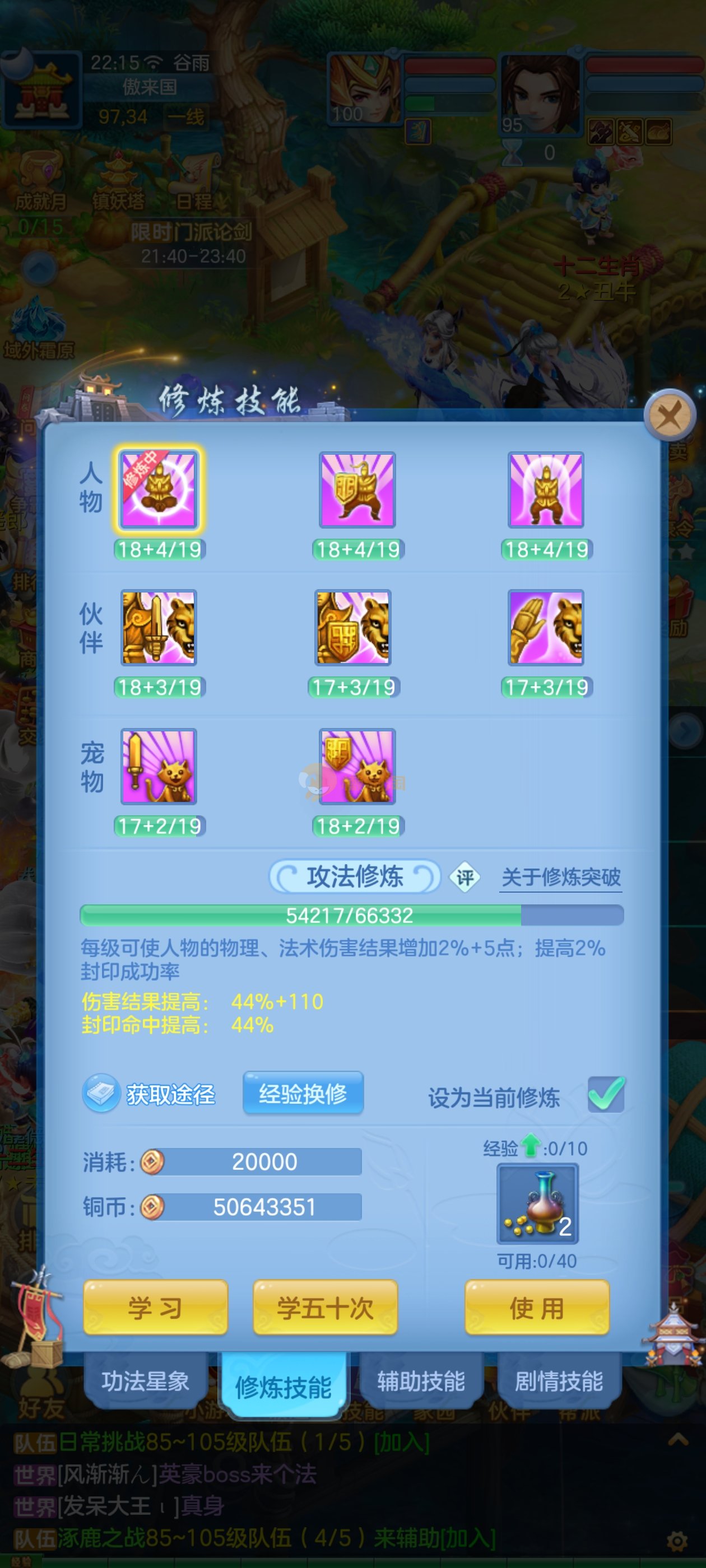Viewport: 706px width, 1568px height.
Task: Tap the 学习 button
Action: (155, 1307)
